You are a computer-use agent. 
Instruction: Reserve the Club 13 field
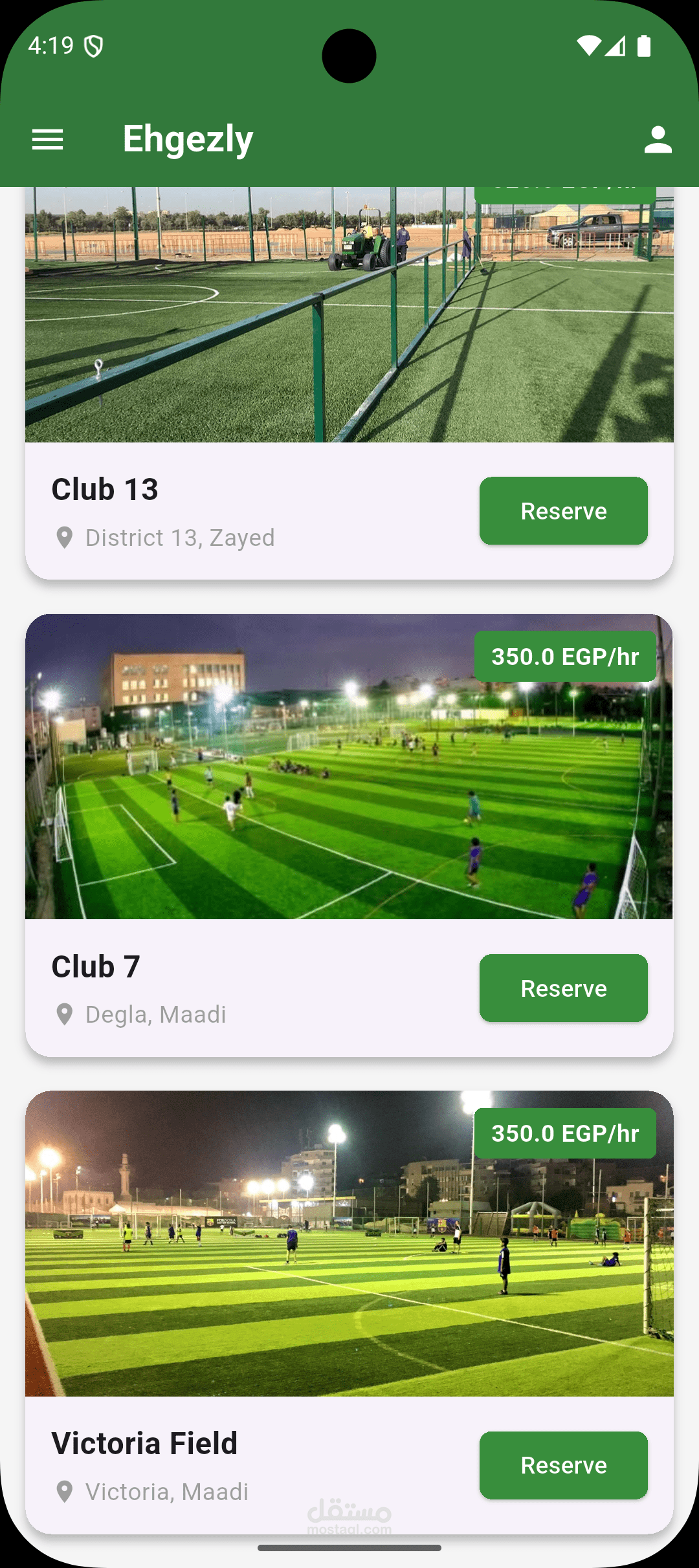[x=563, y=511]
